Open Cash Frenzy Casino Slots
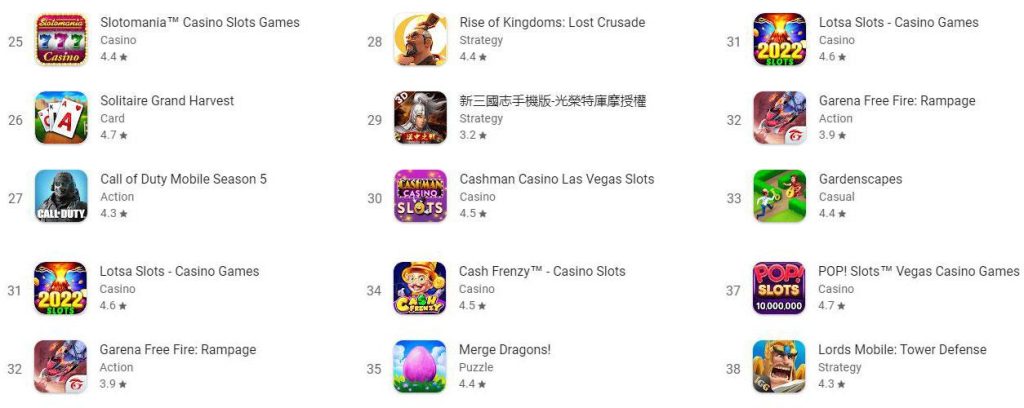Image resolution: width=1024 pixels, height=408 pixels. pos(541,272)
